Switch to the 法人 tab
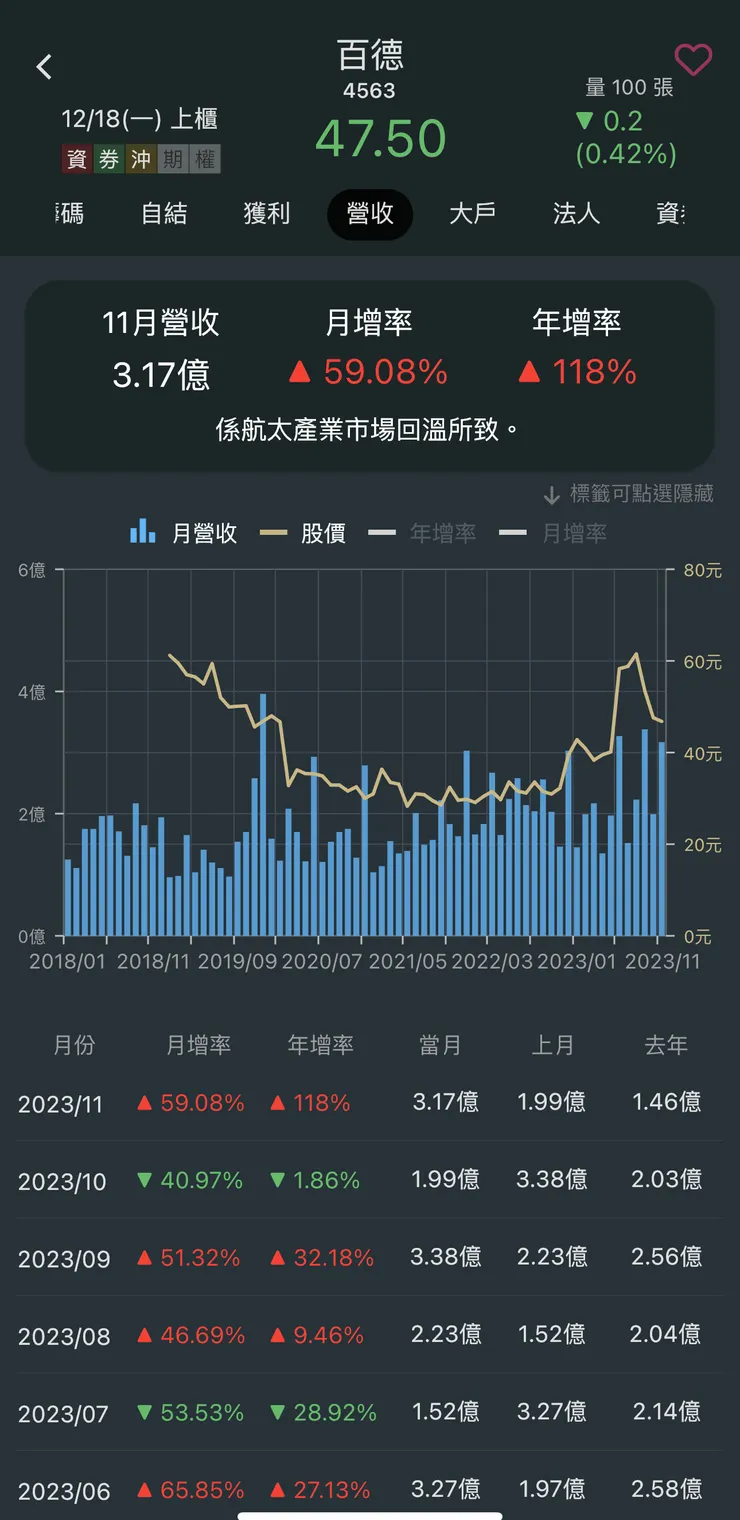The image size is (740, 1520). [x=575, y=214]
